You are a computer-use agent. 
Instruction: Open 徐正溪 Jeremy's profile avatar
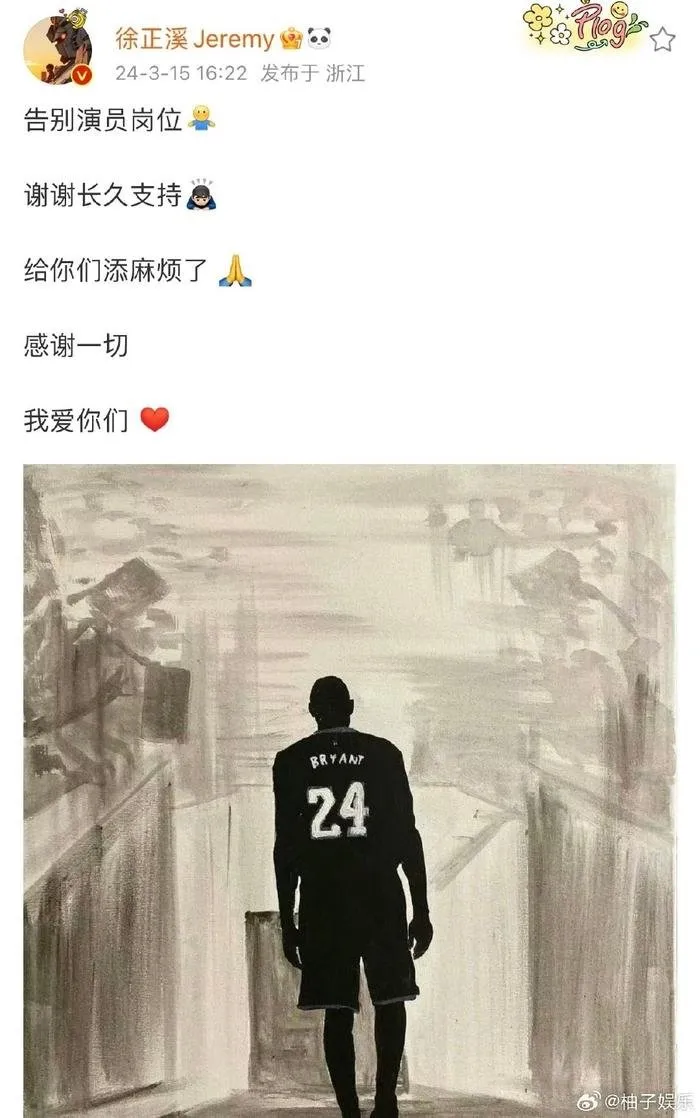pos(56,50)
